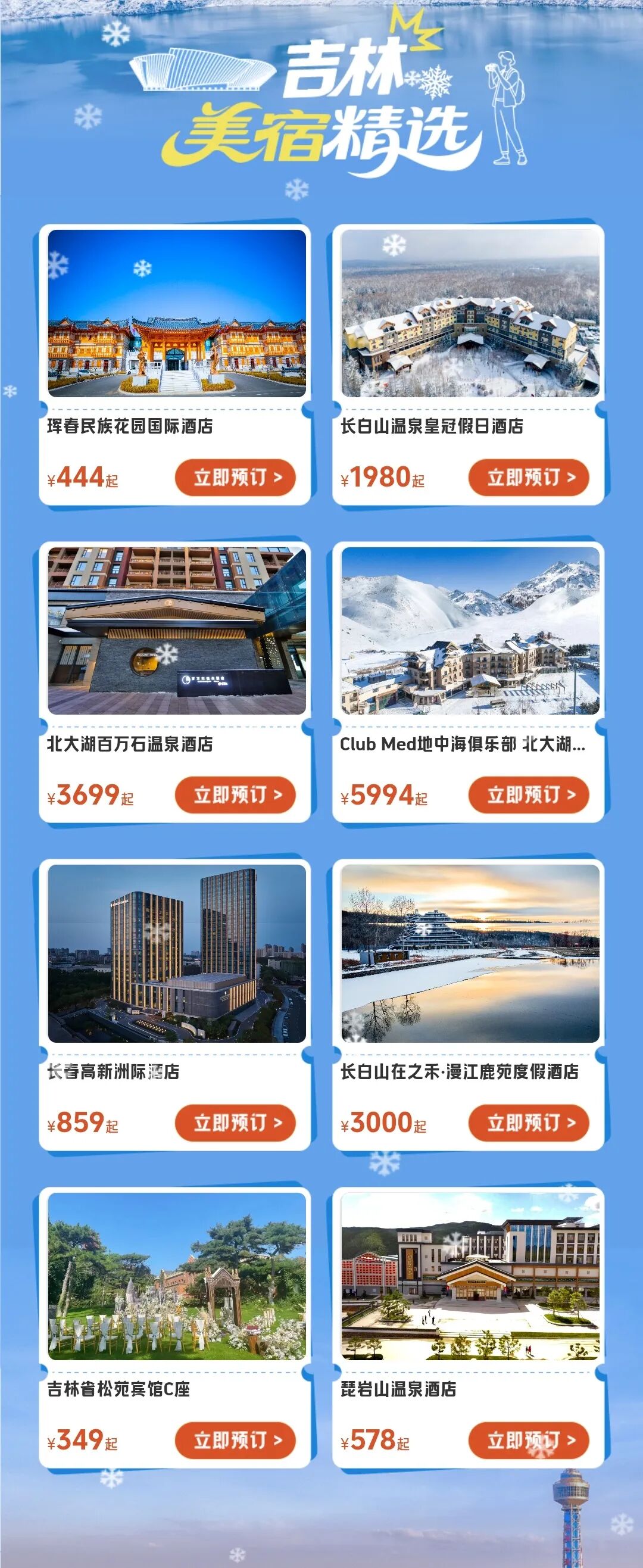The height and width of the screenshot is (1568, 643).
Task: Reserve 长白山在之禾·漫江鹿苑度假酒店 now
Action: [529, 1123]
